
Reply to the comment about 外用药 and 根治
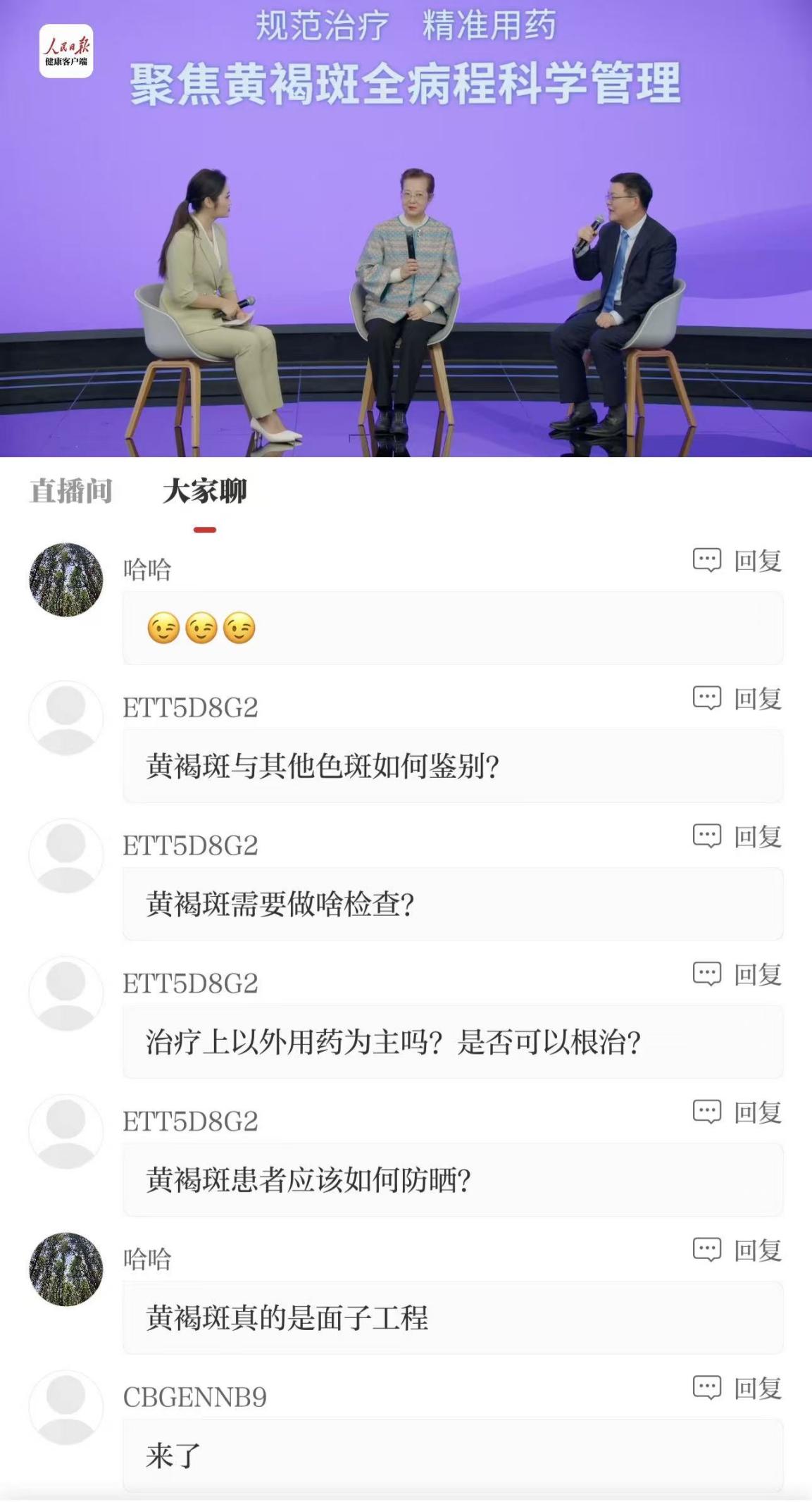pos(737,975)
